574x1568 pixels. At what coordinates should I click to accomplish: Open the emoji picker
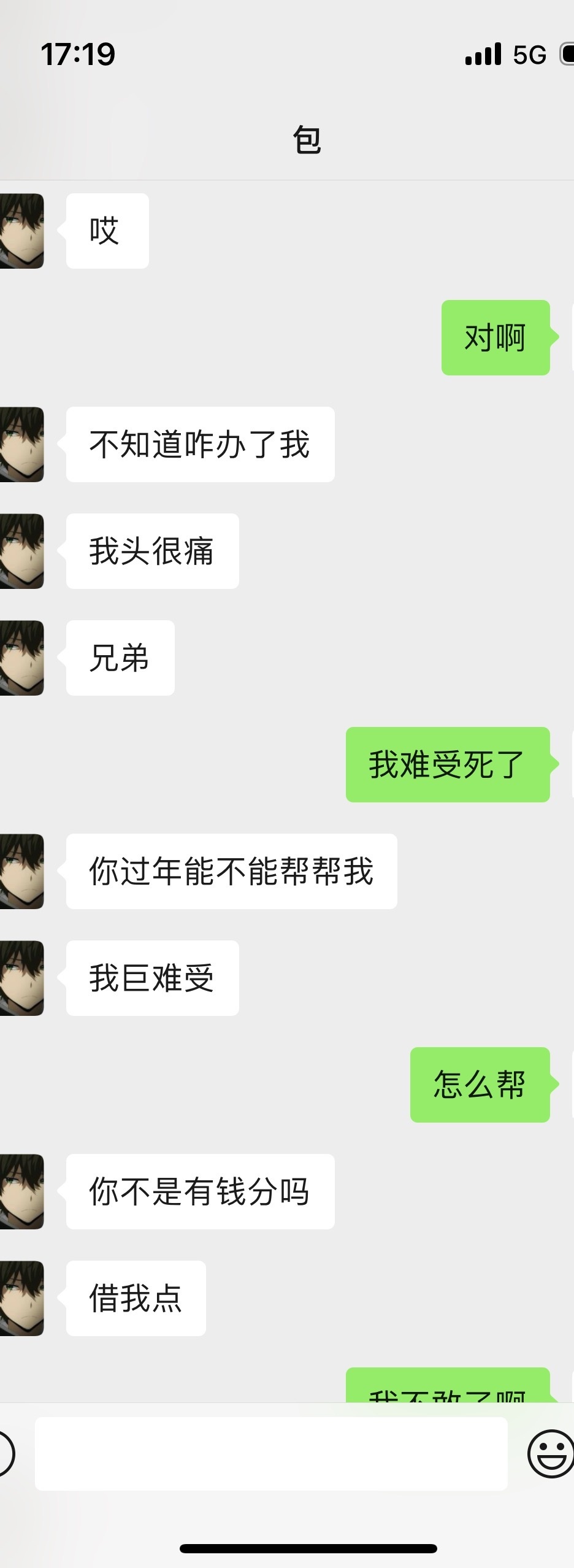(550, 1453)
